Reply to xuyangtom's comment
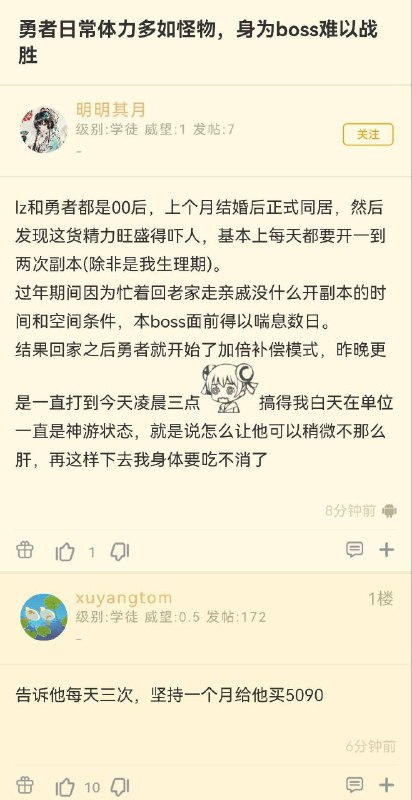Screen dimensions: 412x800 coord(354,785)
